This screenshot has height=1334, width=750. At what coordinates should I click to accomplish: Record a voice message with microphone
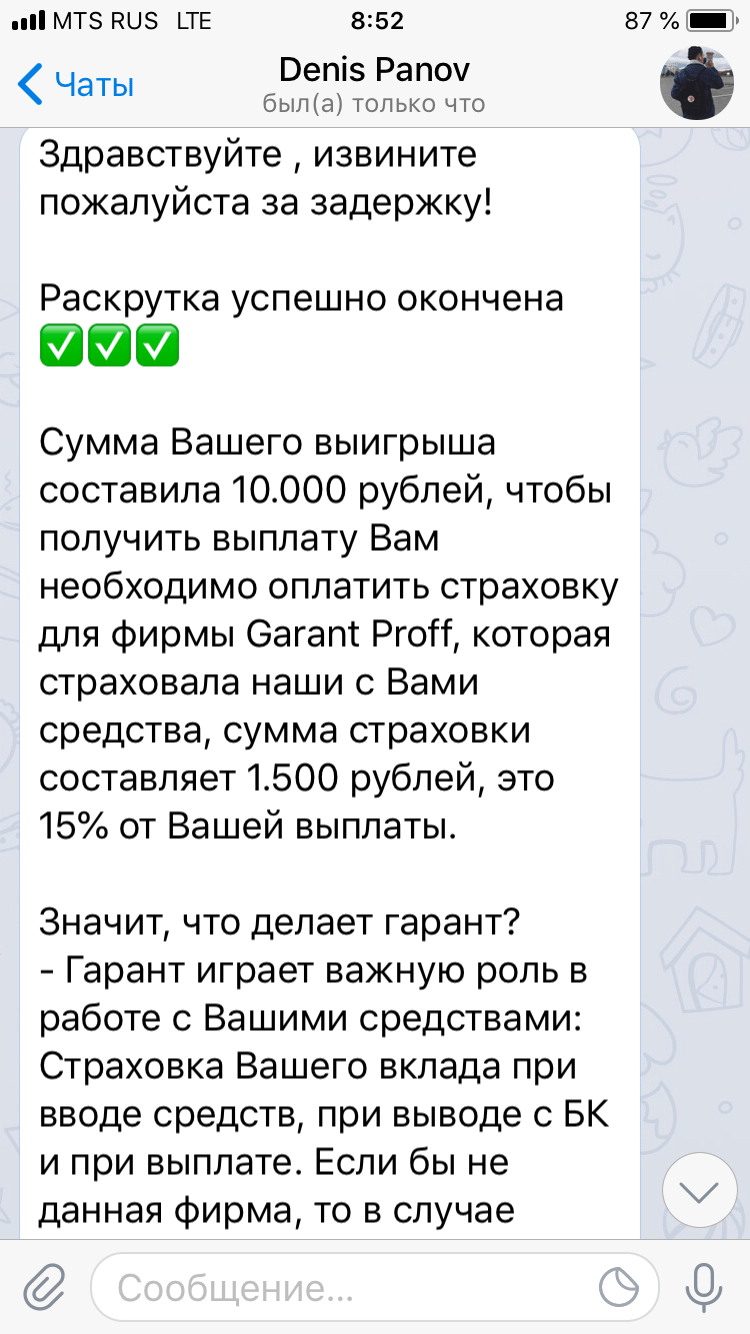point(705,1287)
